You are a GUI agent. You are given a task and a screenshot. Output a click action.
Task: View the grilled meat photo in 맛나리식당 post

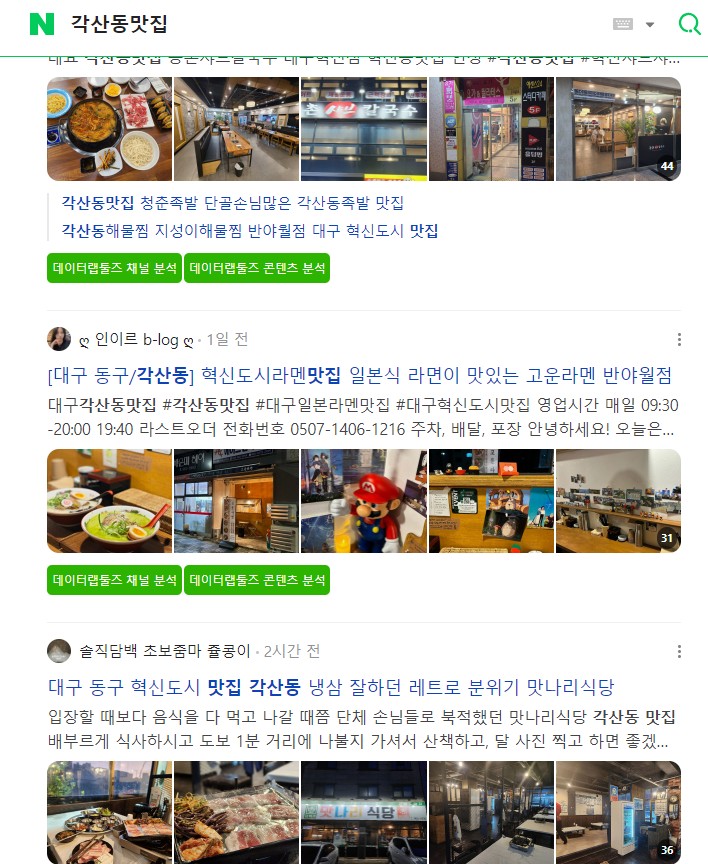(236, 812)
